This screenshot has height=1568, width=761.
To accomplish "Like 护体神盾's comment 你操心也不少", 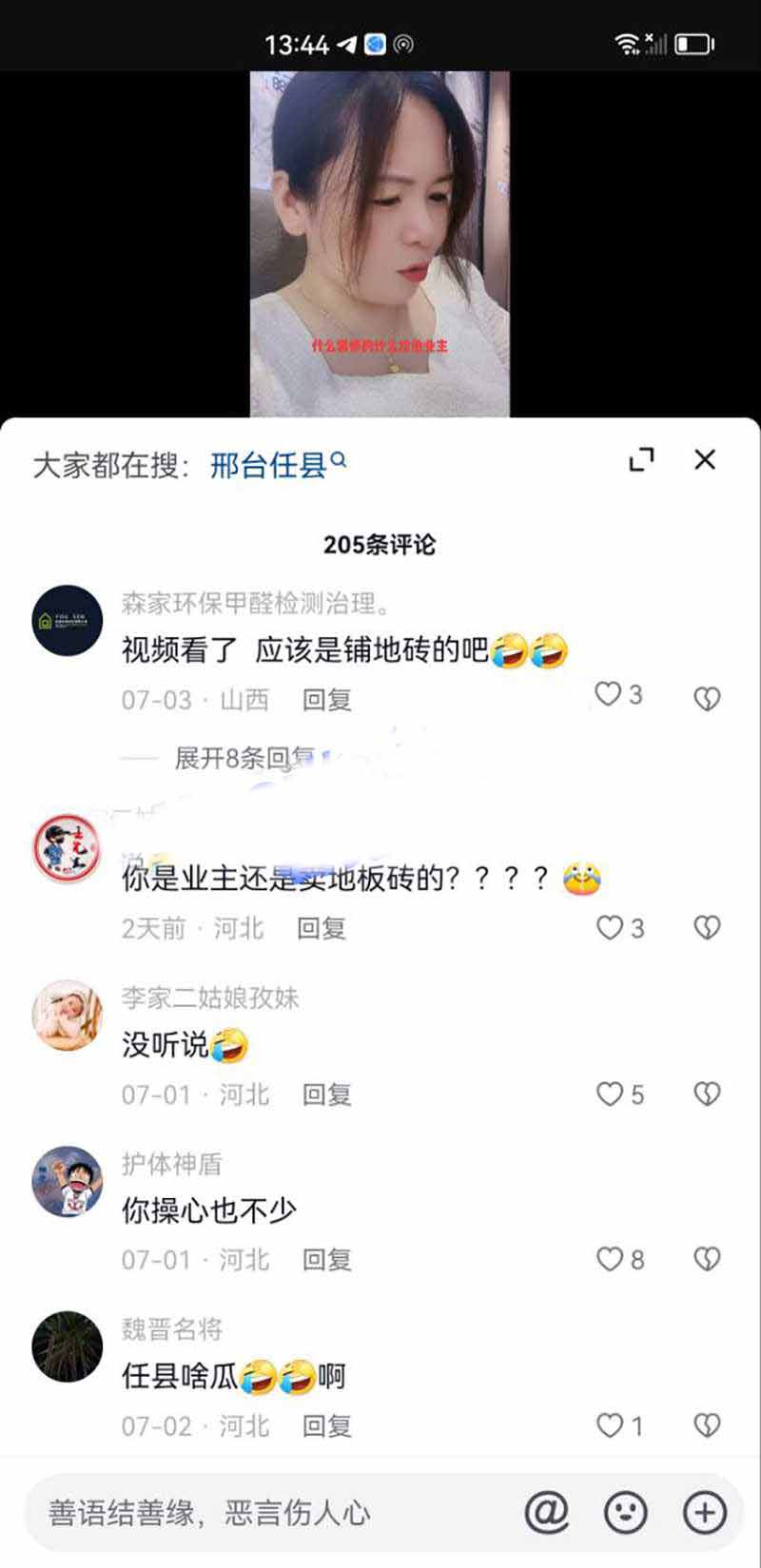I will click(610, 1260).
